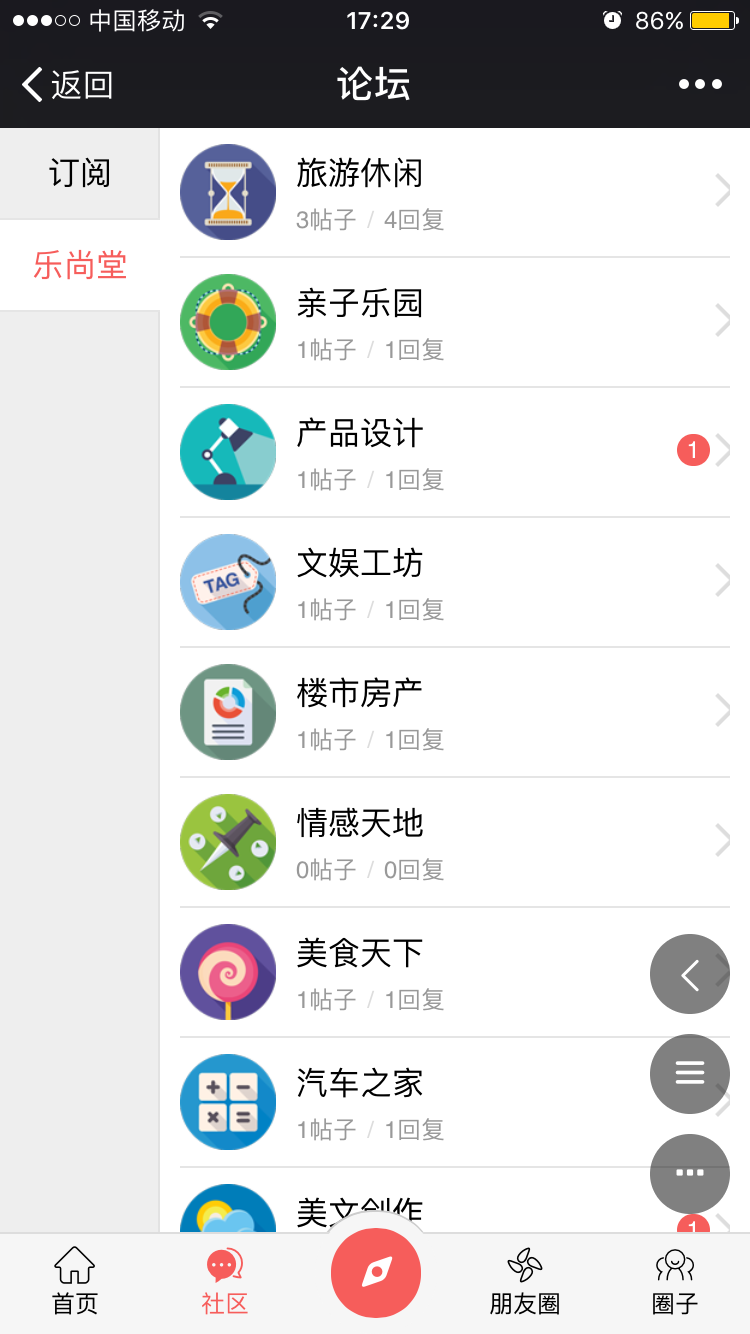The height and width of the screenshot is (1334, 750).
Task: Open the 产品设计 forum board
Action: point(455,452)
